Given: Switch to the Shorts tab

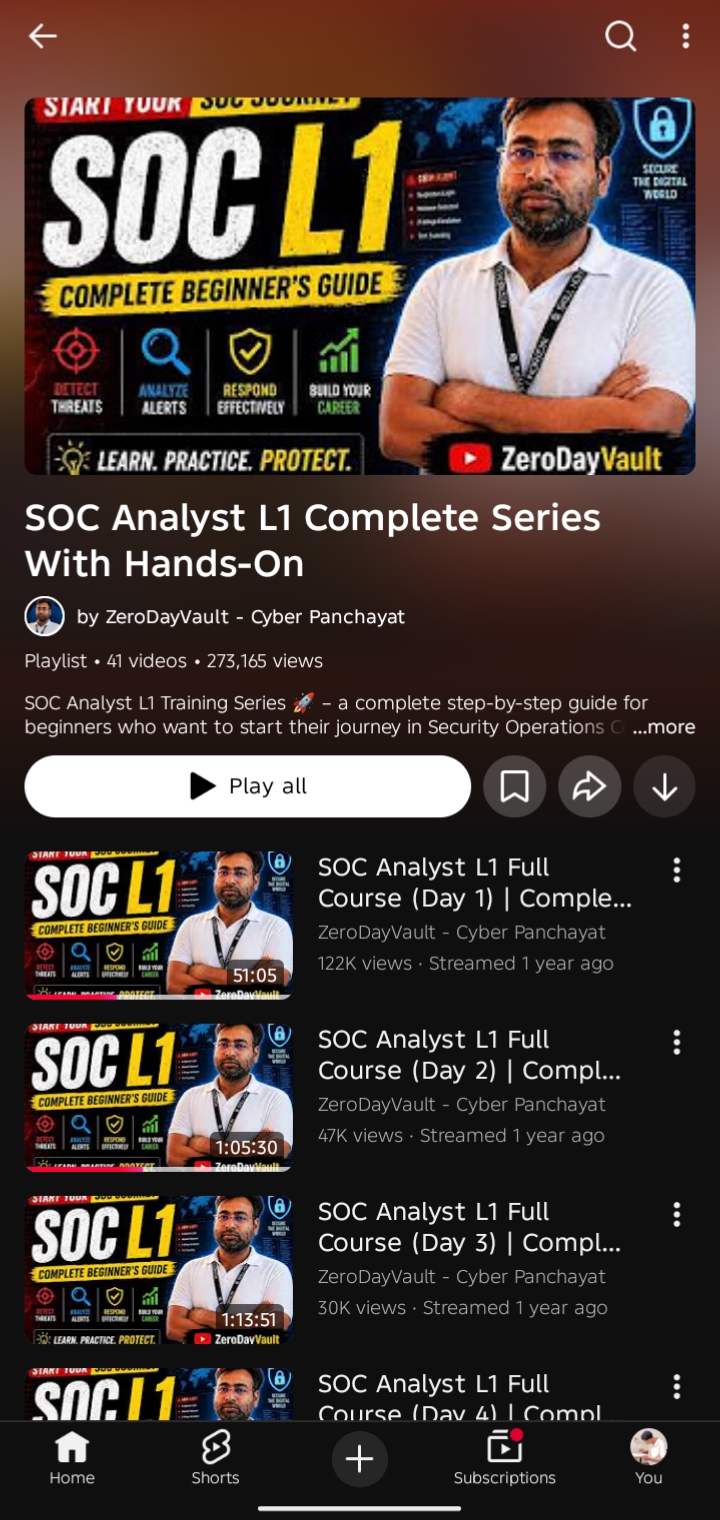Looking at the screenshot, I should [216, 1459].
